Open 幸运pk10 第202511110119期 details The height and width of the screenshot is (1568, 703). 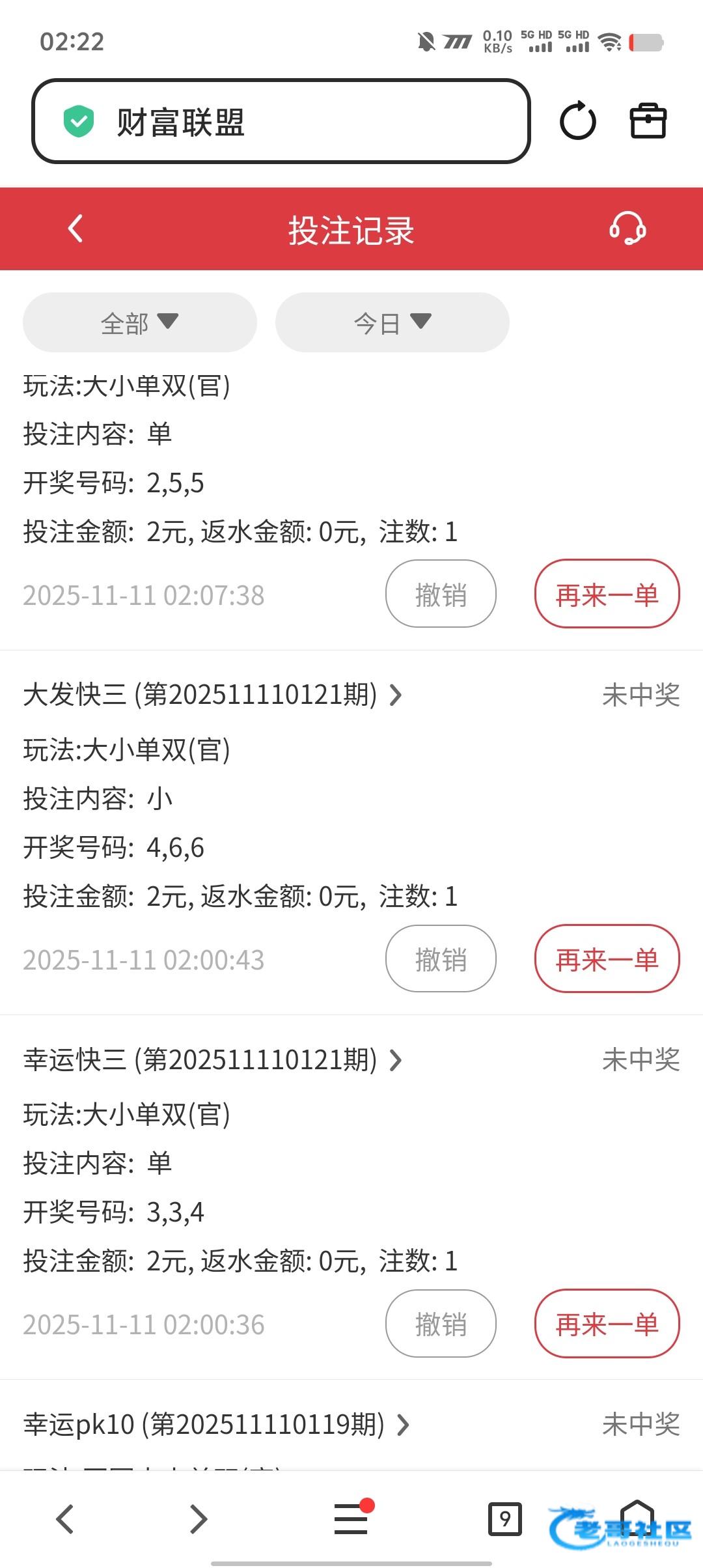[216, 1425]
